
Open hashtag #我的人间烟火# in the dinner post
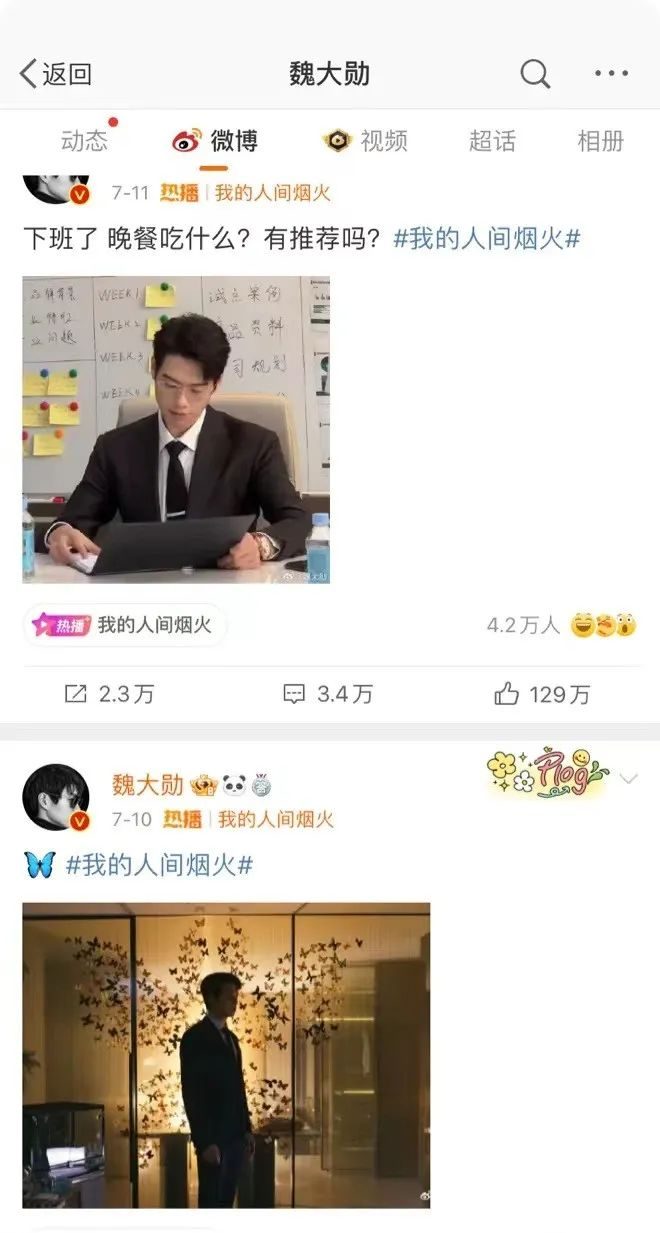pos(487,239)
